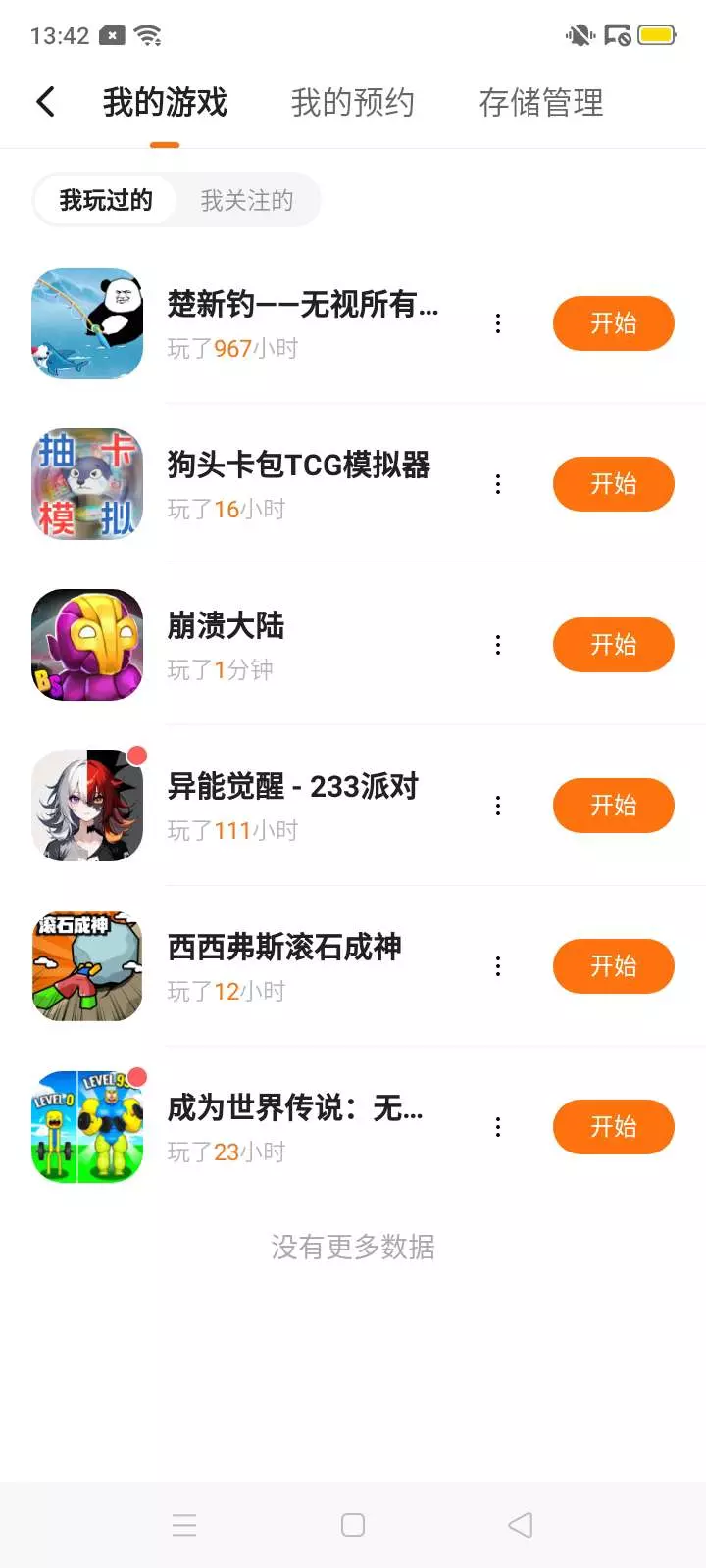Screen dimensions: 706x1568
Task: Tap the system home button
Action: pos(353,1525)
